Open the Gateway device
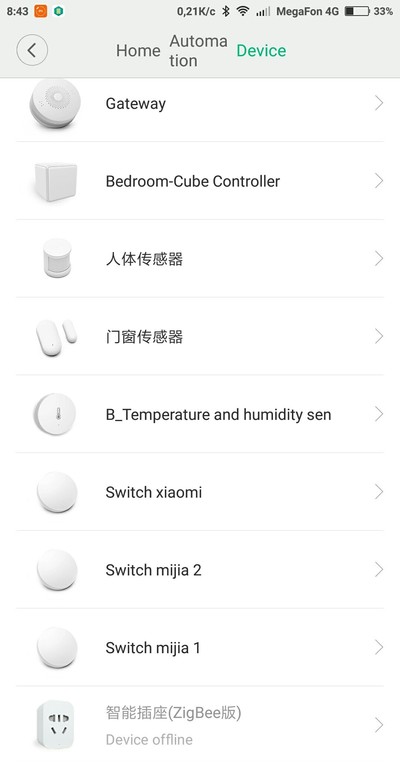This screenshot has width=400, height=765. click(x=200, y=103)
